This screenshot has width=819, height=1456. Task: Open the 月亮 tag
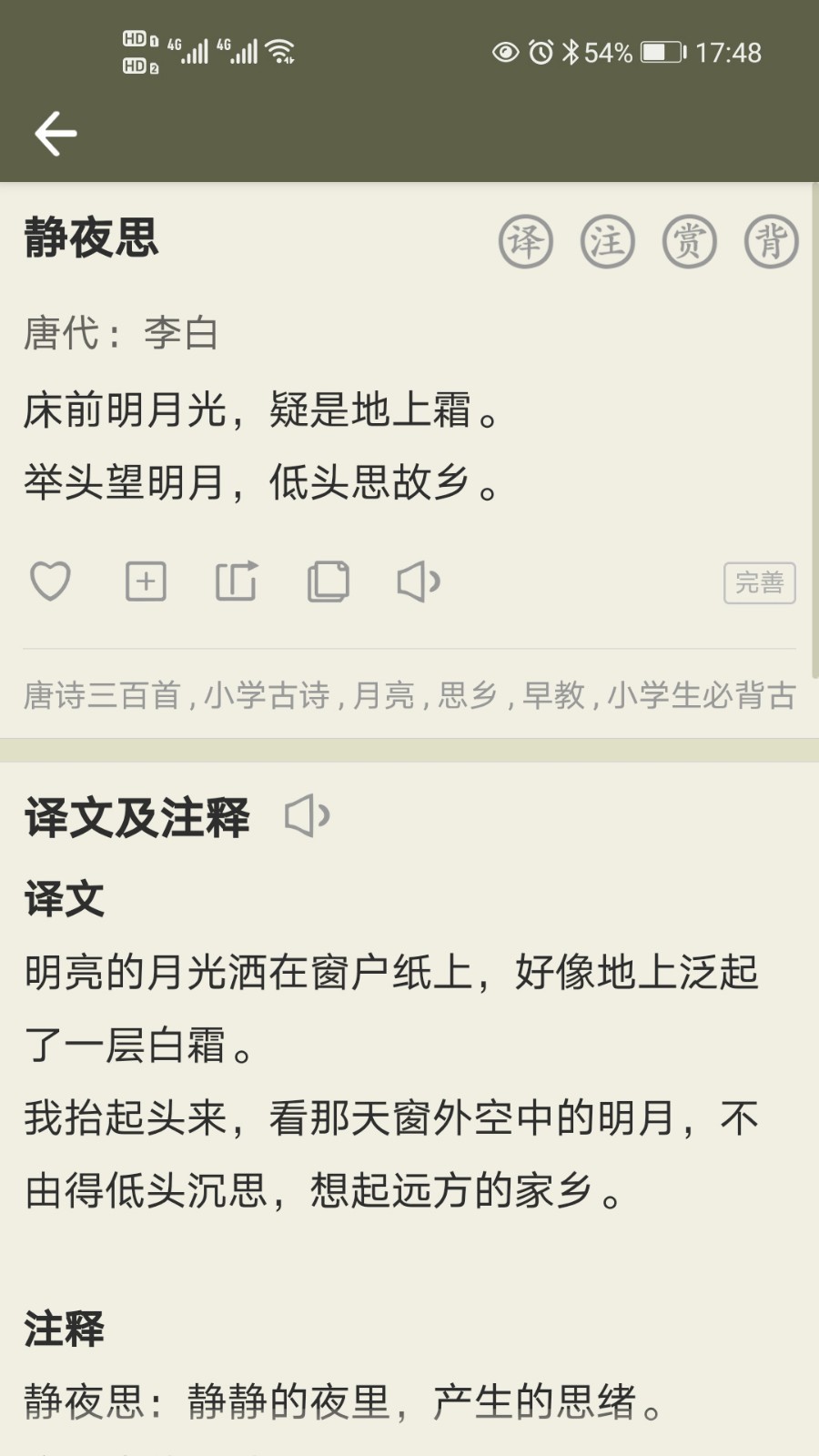(x=383, y=695)
